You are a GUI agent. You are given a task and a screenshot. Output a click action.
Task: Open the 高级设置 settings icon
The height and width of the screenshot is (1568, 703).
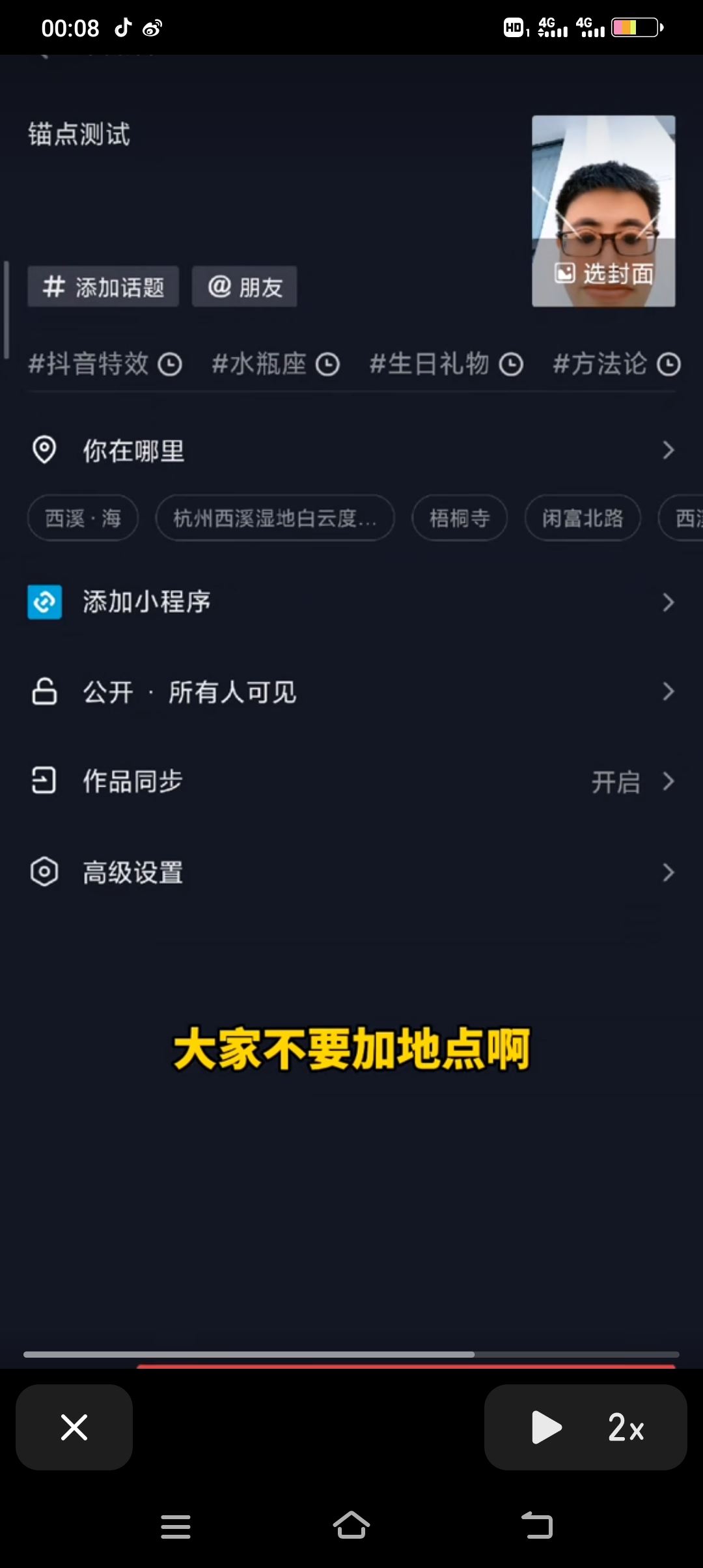[x=44, y=871]
